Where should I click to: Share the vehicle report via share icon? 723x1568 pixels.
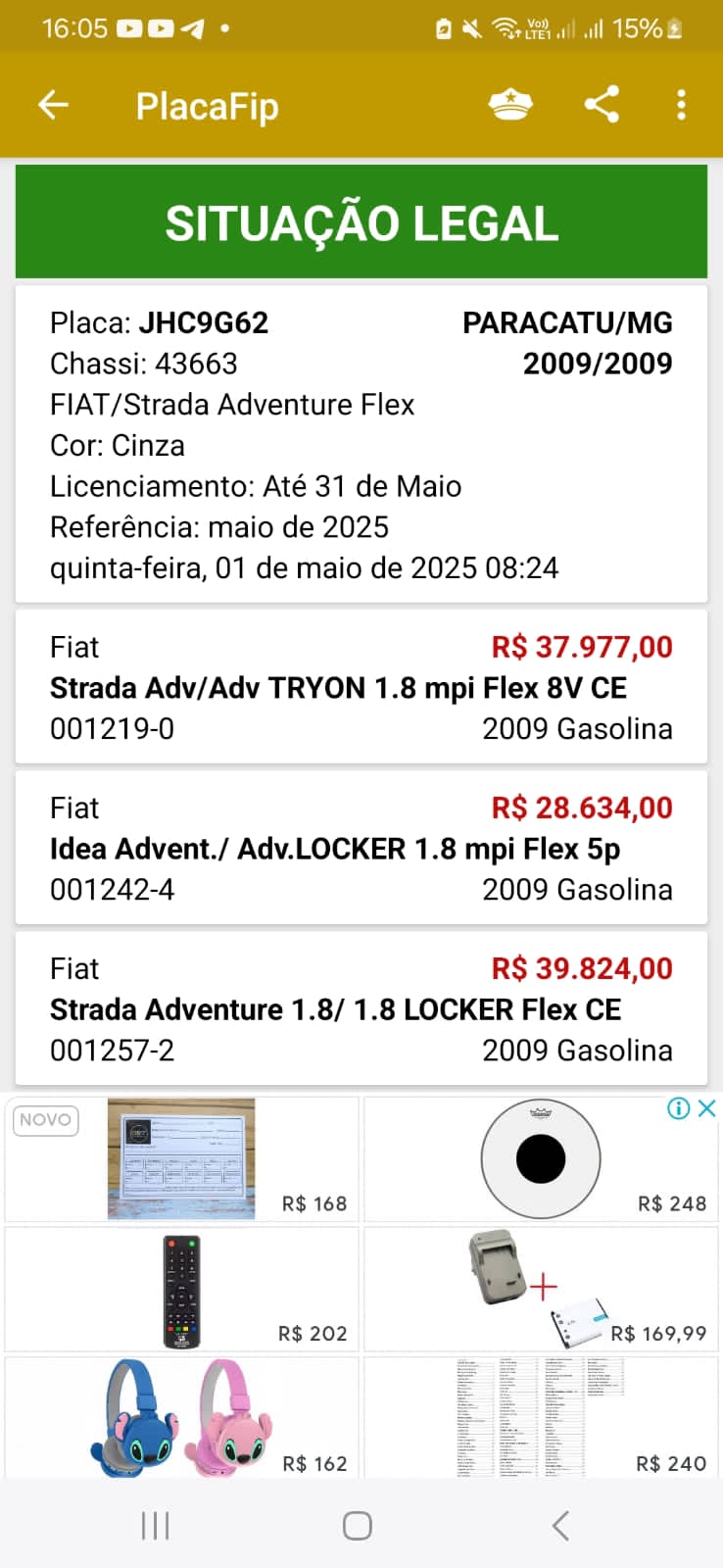click(602, 104)
